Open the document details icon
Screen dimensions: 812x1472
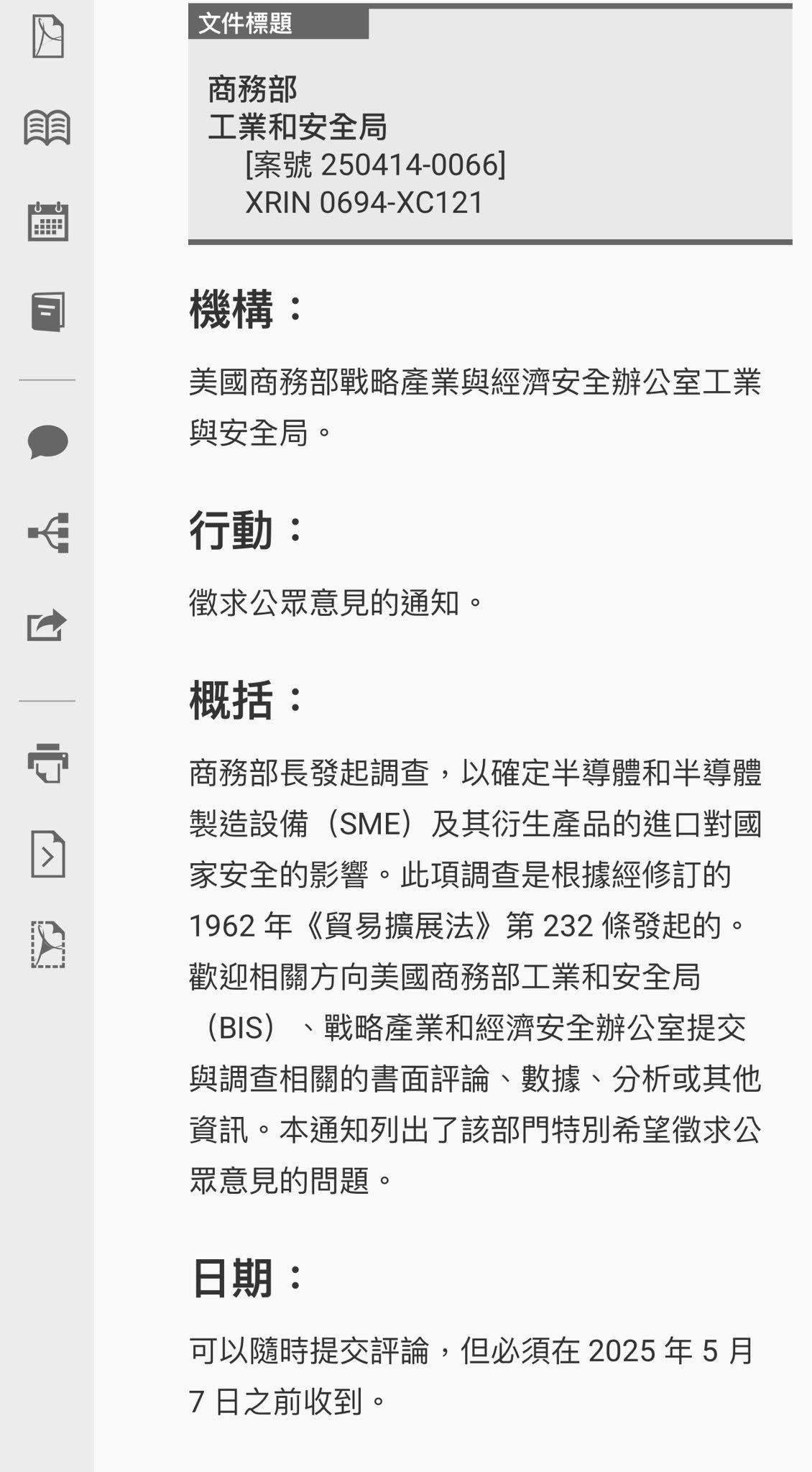coord(47,312)
